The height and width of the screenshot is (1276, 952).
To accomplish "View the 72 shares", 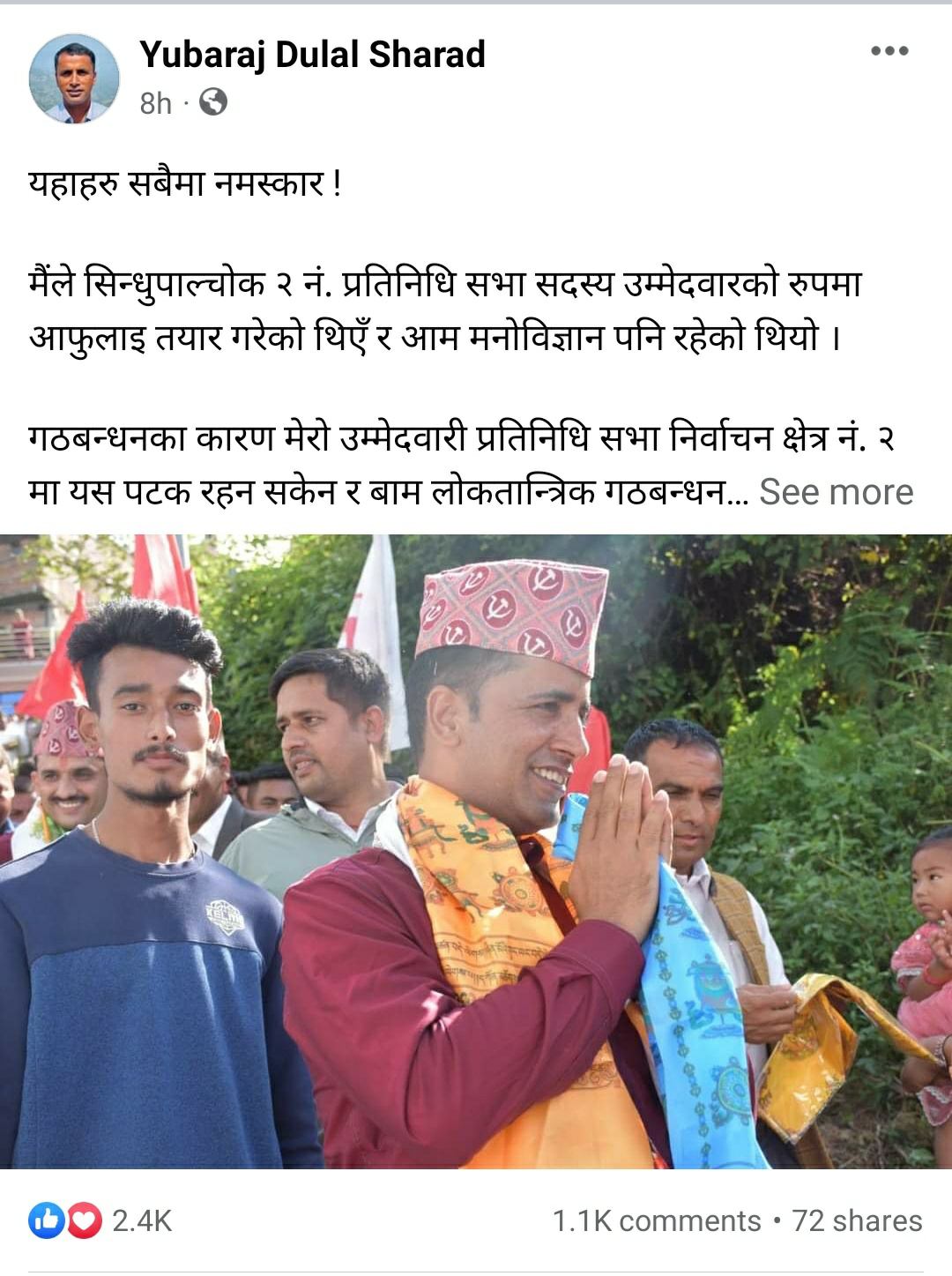I will pyautogui.click(x=857, y=1220).
